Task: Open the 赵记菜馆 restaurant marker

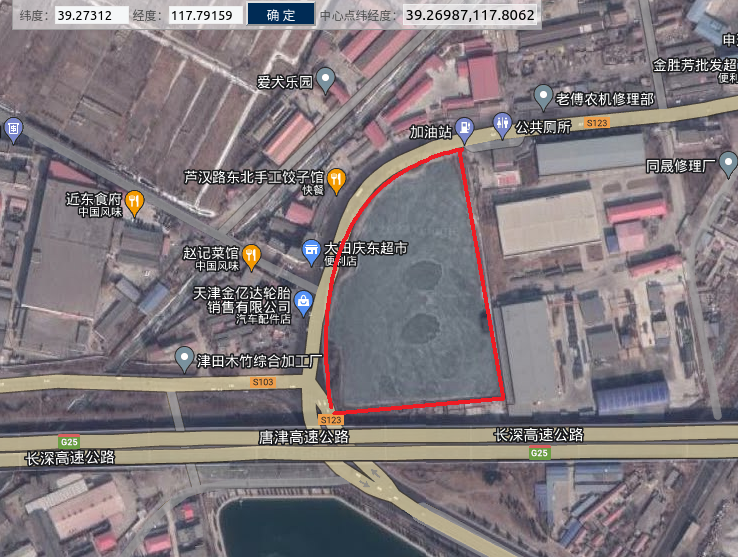Action: (251, 255)
